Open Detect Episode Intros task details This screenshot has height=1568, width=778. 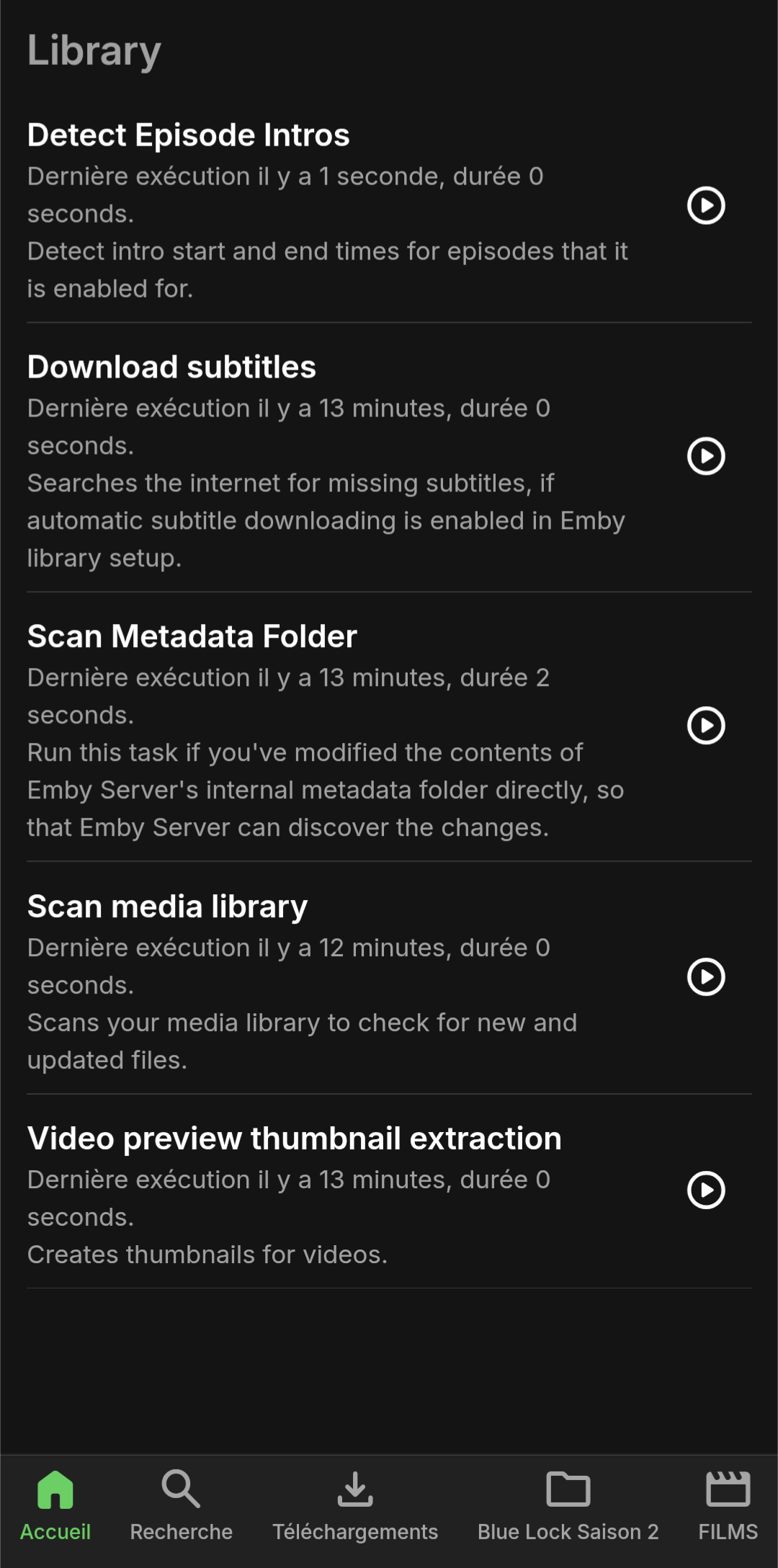(x=189, y=135)
